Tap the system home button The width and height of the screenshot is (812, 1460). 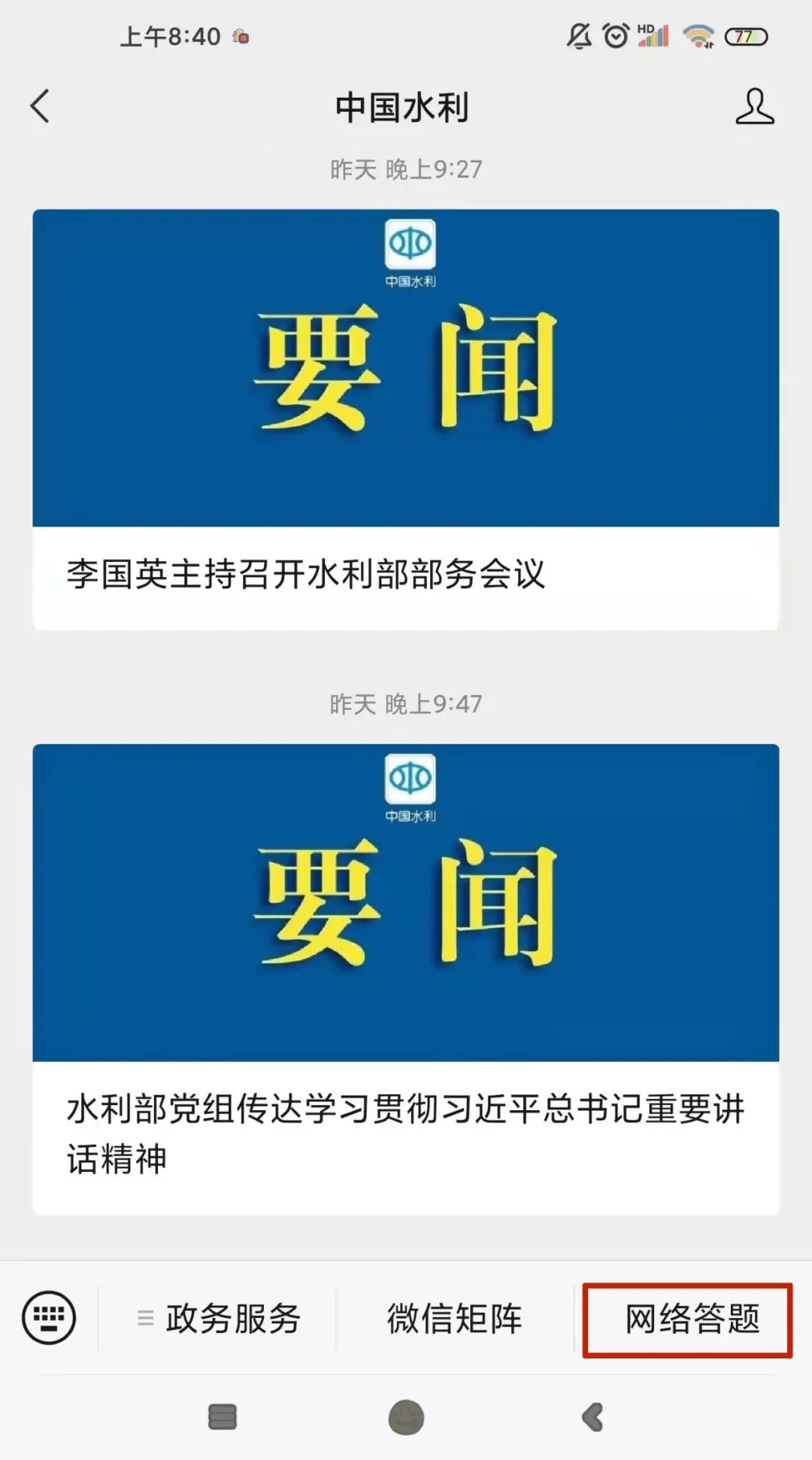coord(406,1417)
